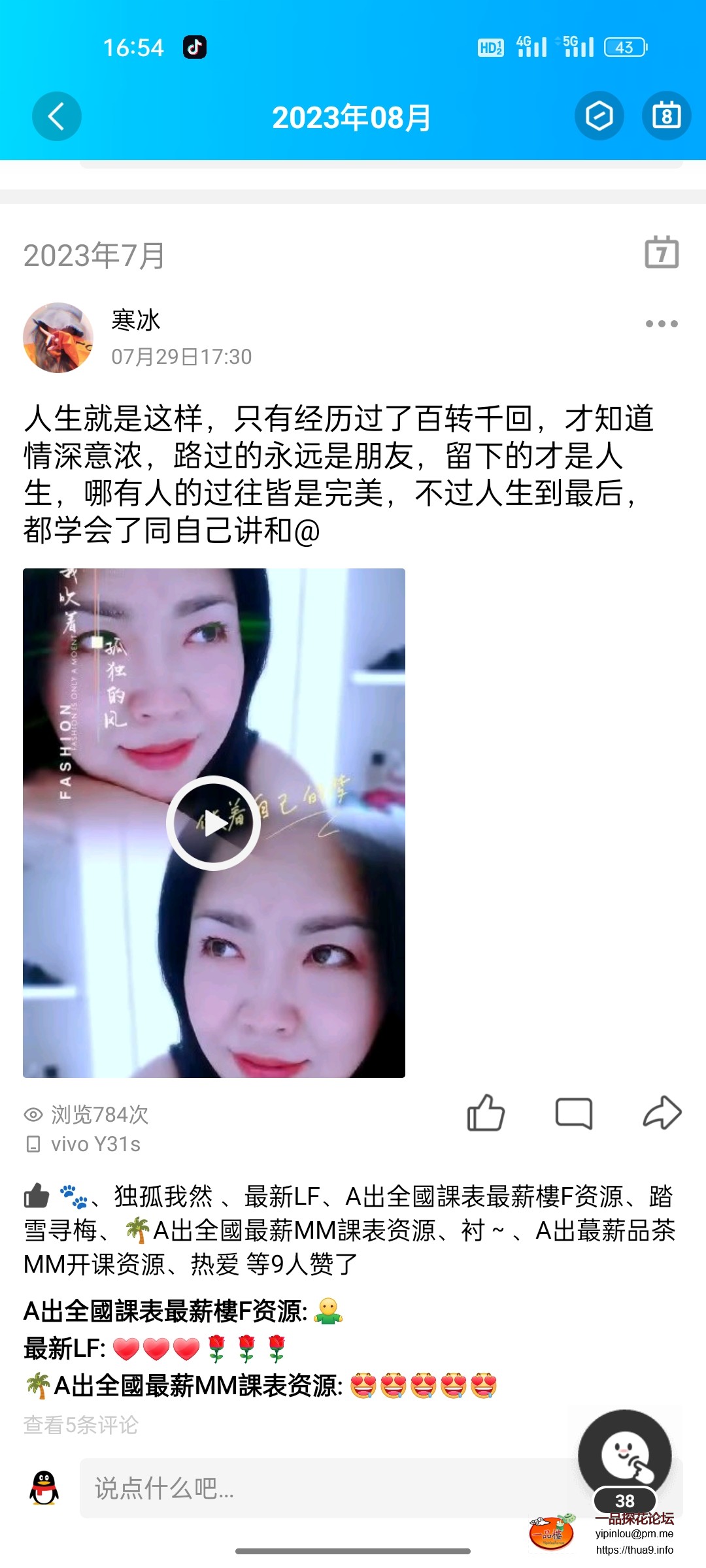Open 寒冰's profile avatar
The image size is (706, 1568).
pos(58,338)
